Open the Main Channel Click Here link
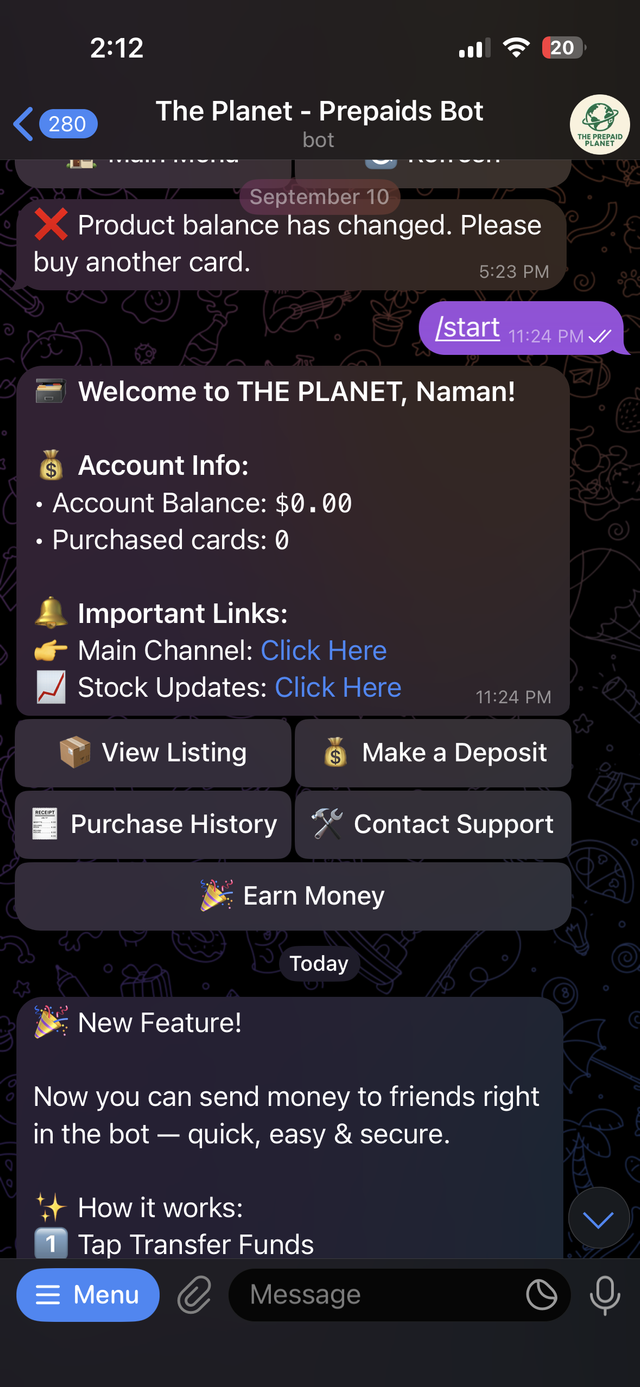The image size is (640, 1387). (x=323, y=651)
